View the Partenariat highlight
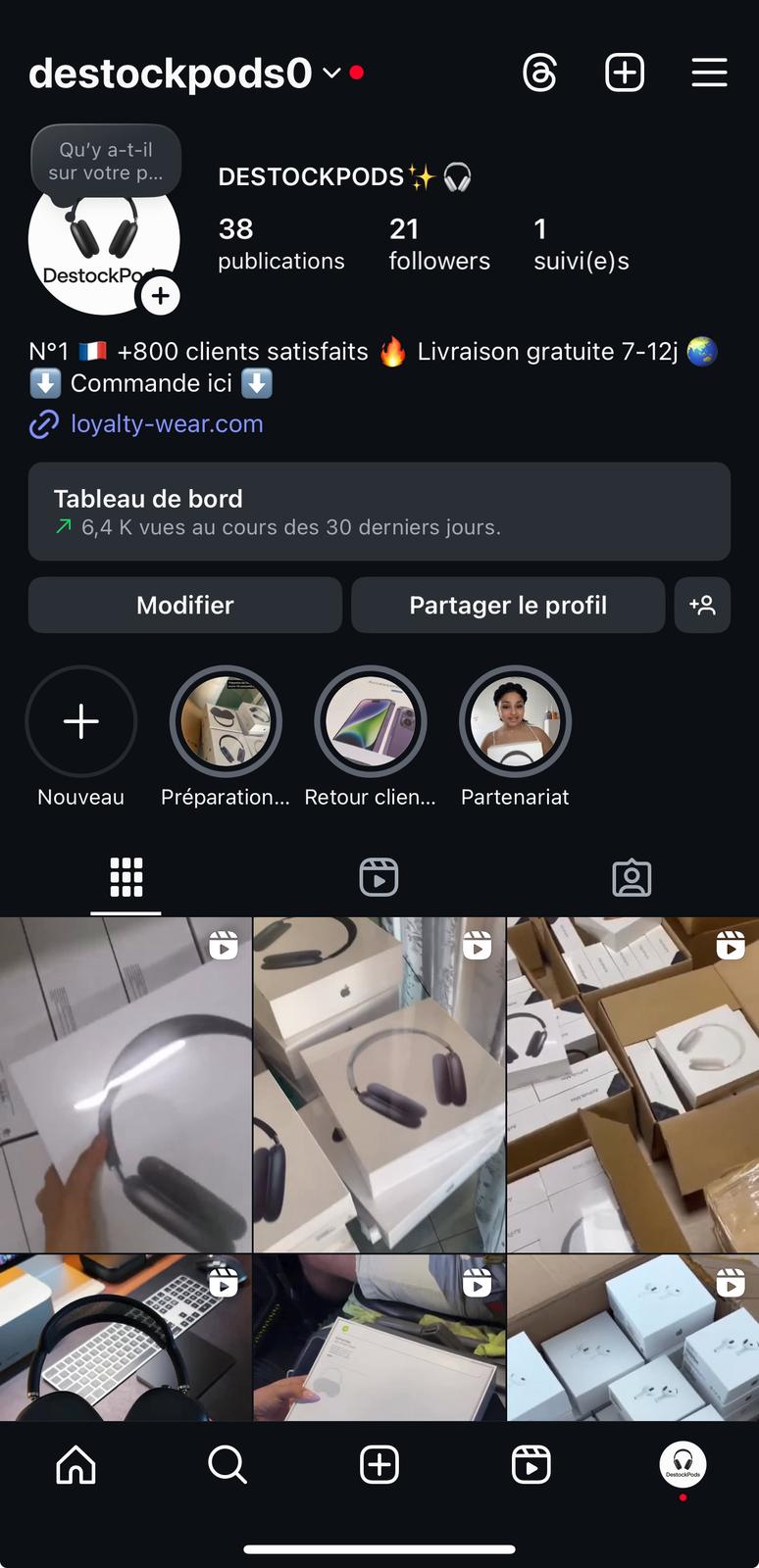The width and height of the screenshot is (759, 1568). coord(515,722)
